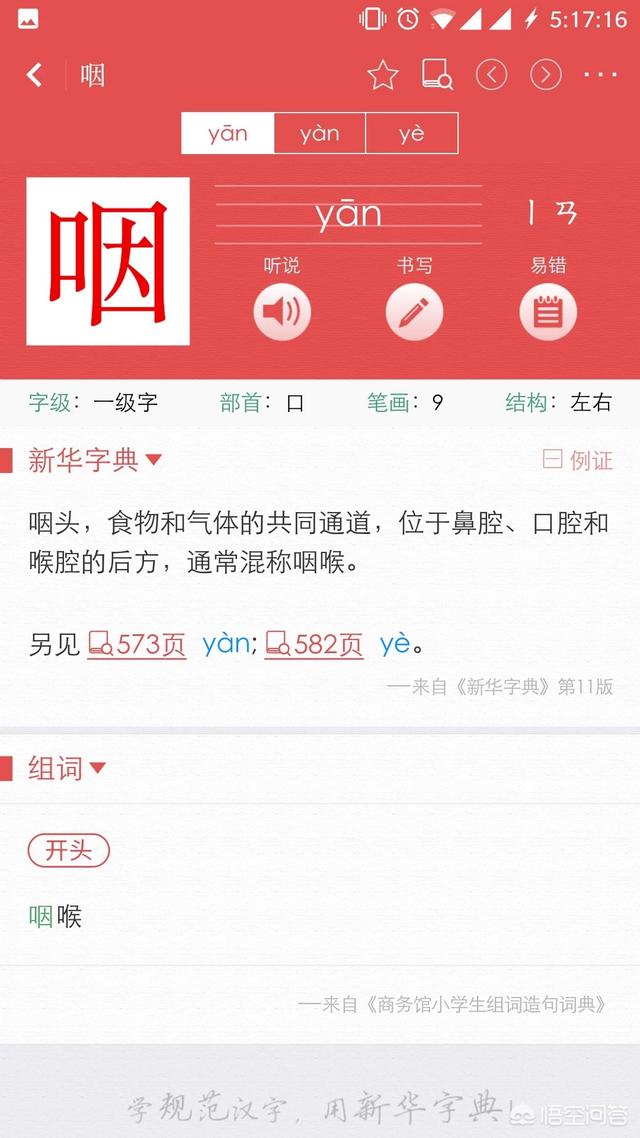Favorite this character with the star icon

pyautogui.click(x=382, y=75)
